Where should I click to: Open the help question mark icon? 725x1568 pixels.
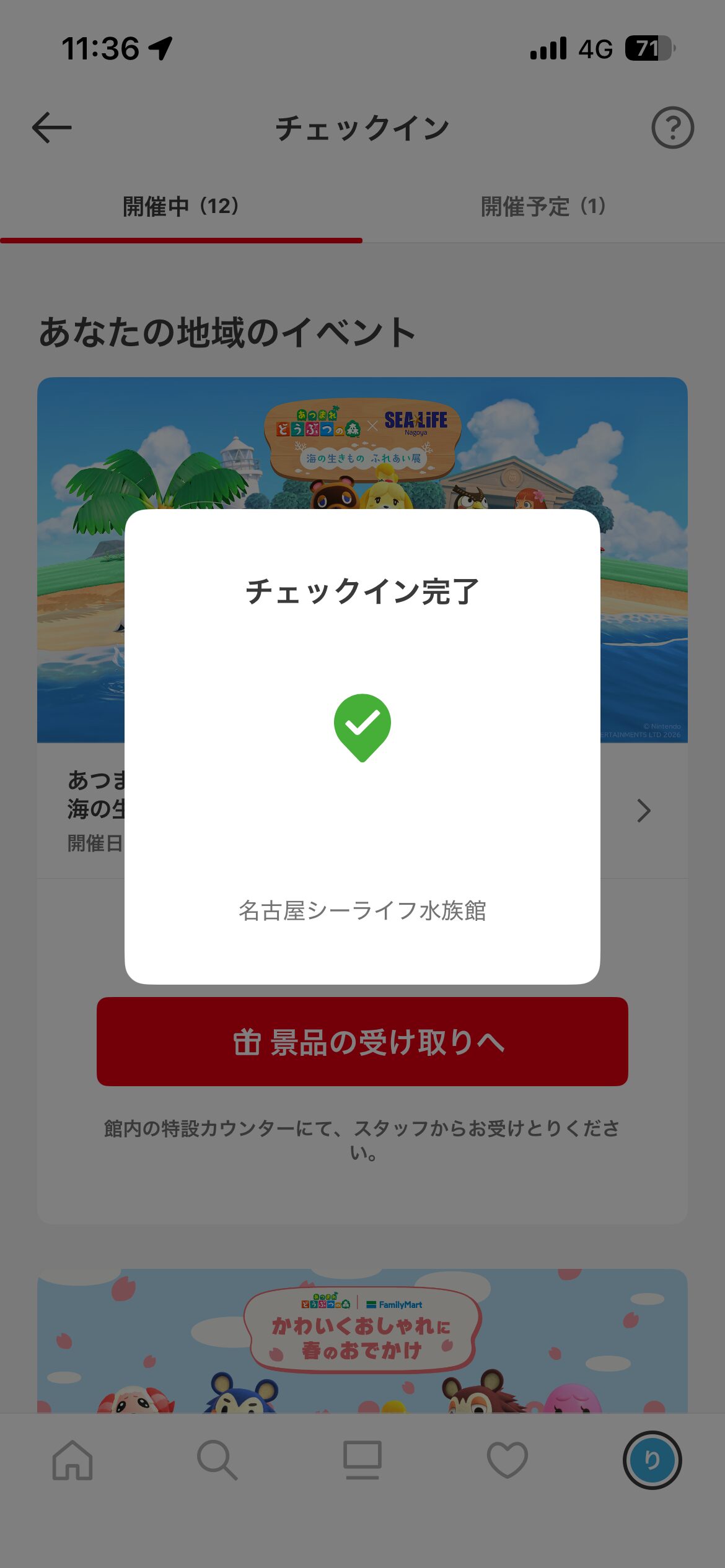point(672,128)
